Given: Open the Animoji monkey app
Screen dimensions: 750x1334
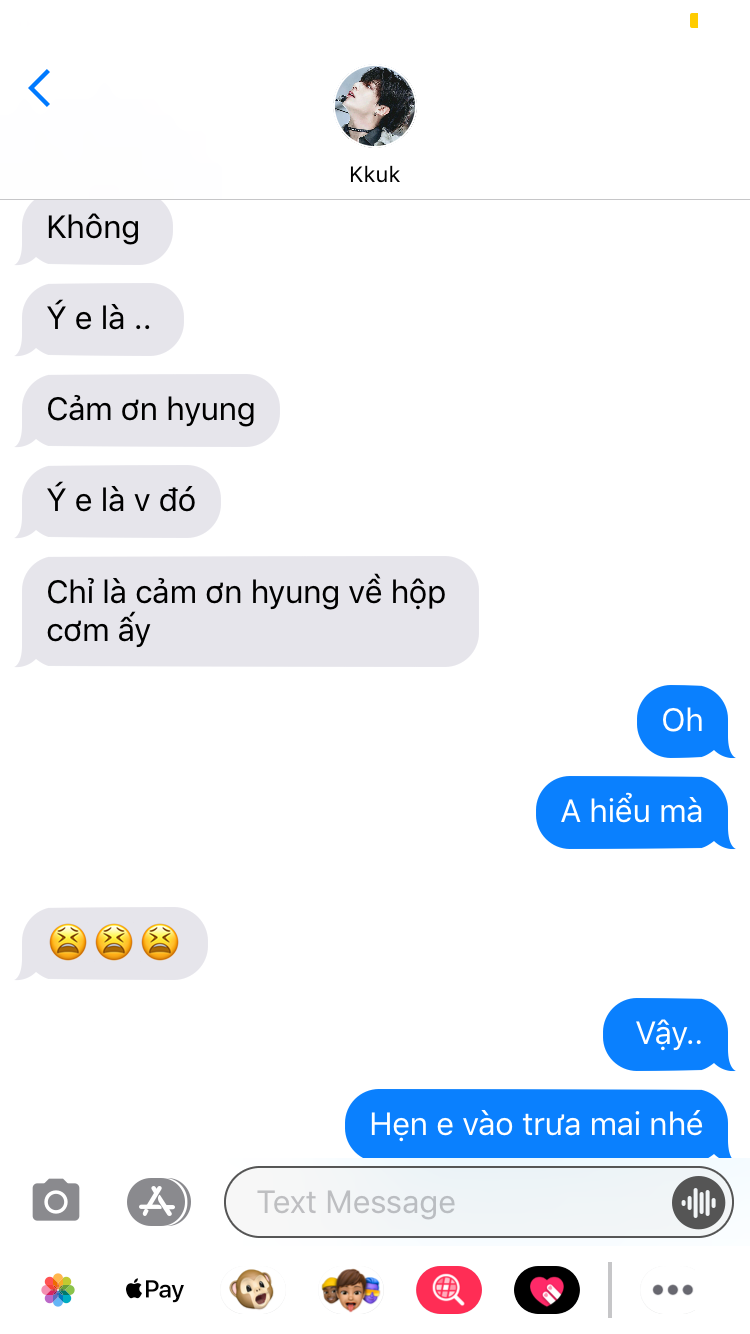Looking at the screenshot, I should (x=251, y=1290).
